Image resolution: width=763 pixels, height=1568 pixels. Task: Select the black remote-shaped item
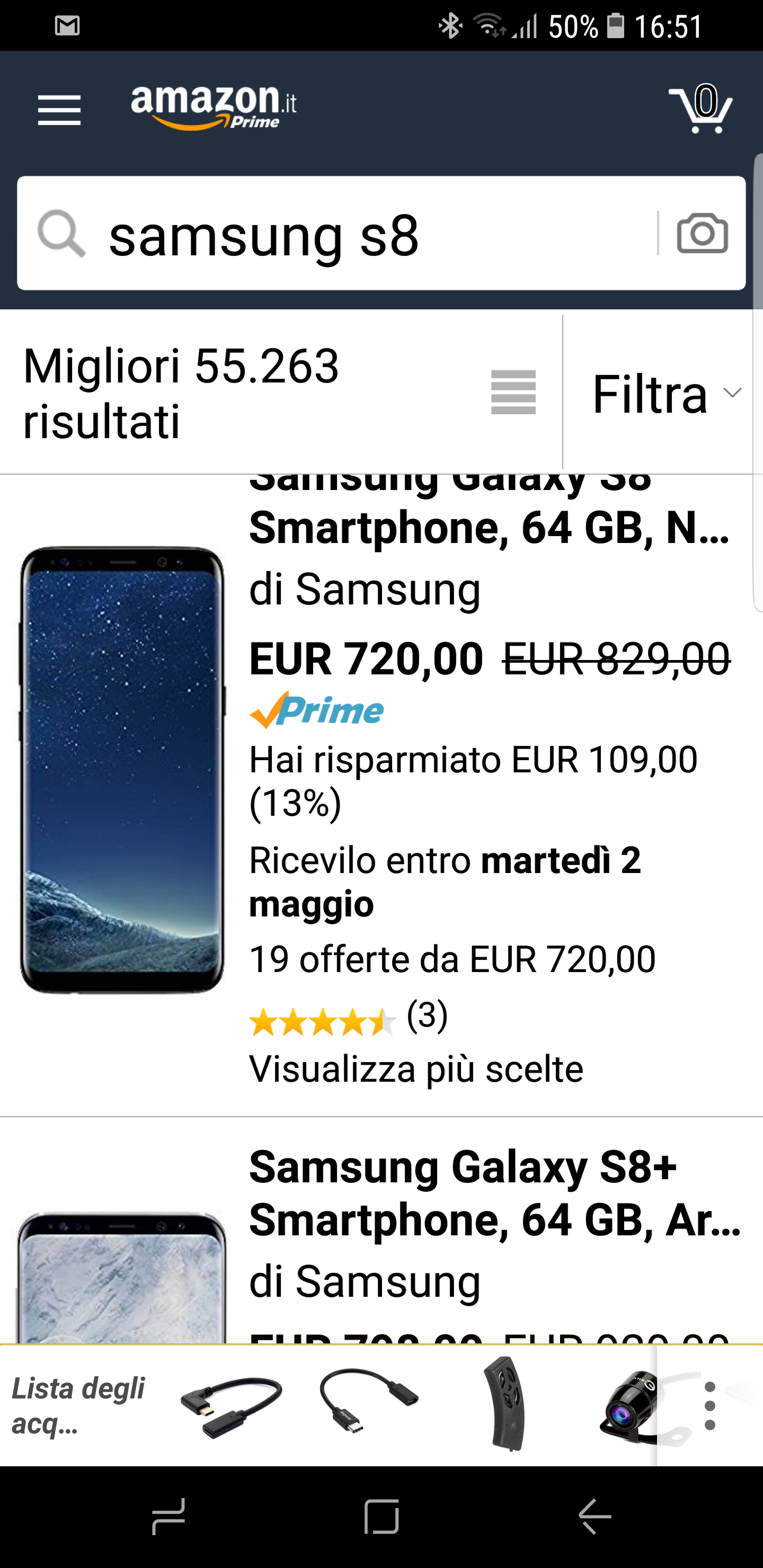click(505, 1405)
